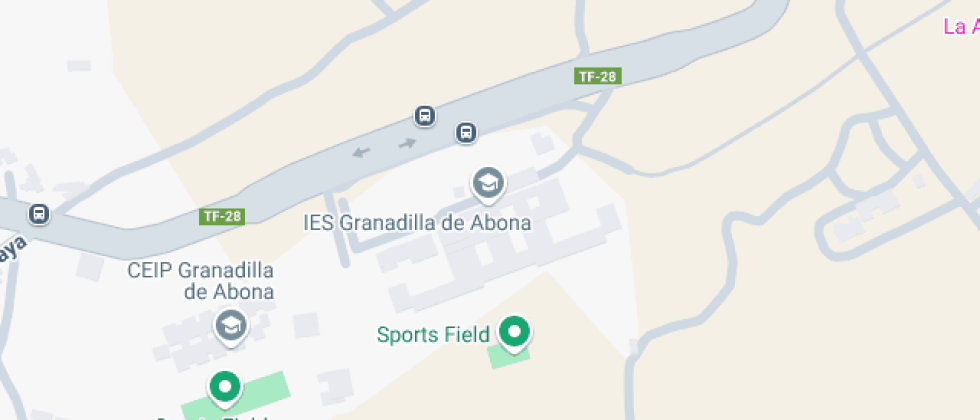Open bus stop nearest the IES Granadilla pin
This screenshot has height=420, width=980.
pos(465,132)
